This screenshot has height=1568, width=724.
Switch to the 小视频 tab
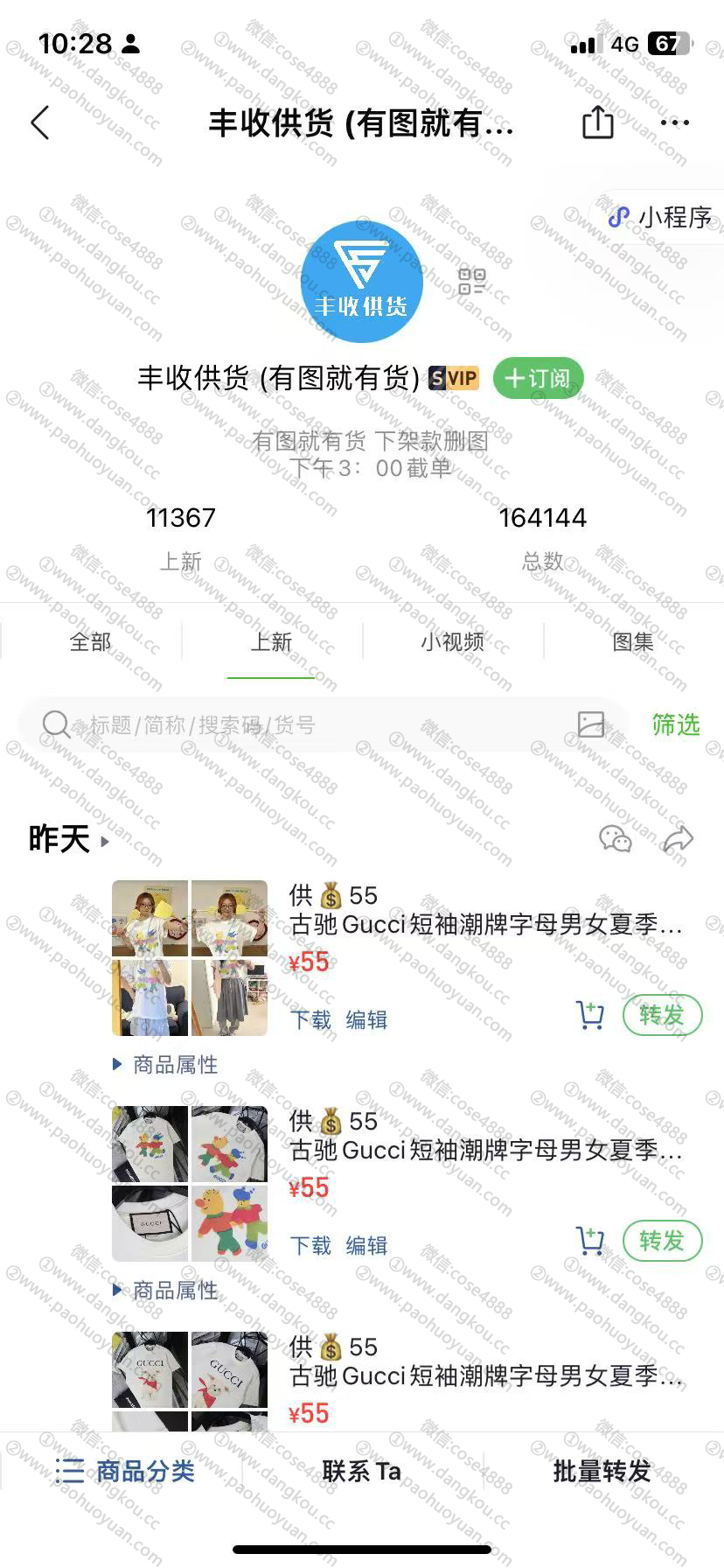point(453,642)
